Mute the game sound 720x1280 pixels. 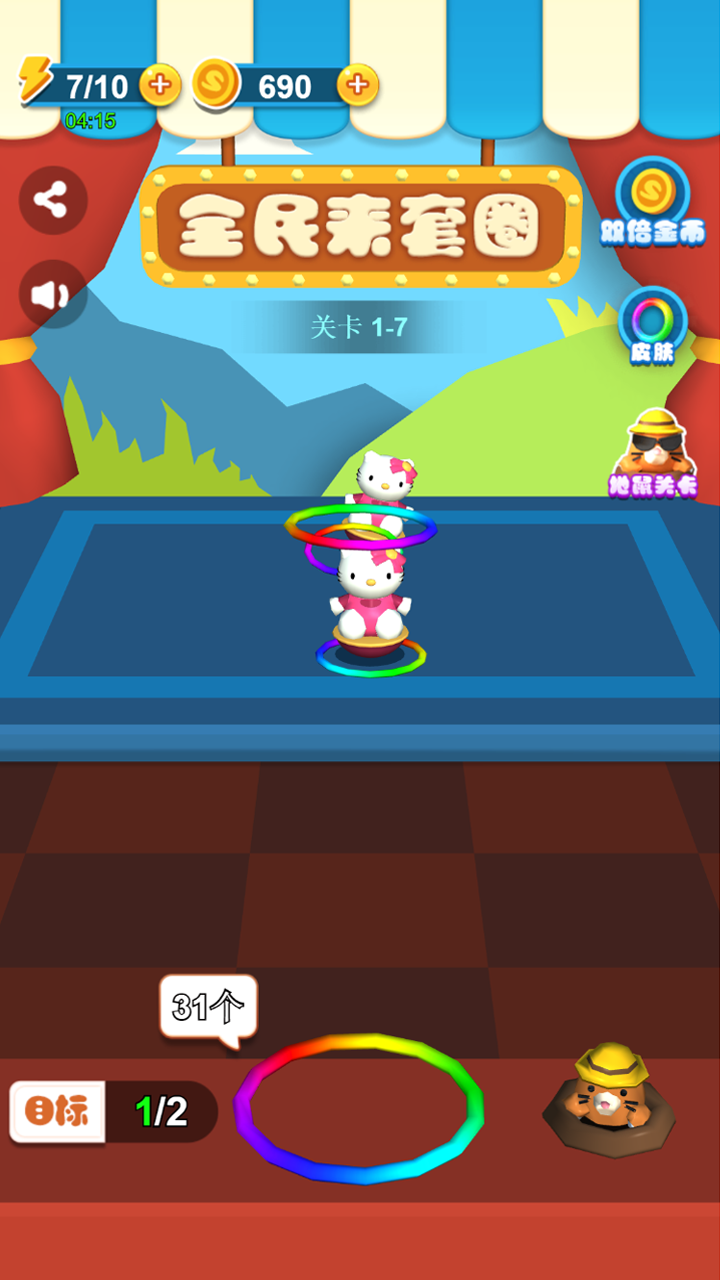(53, 294)
